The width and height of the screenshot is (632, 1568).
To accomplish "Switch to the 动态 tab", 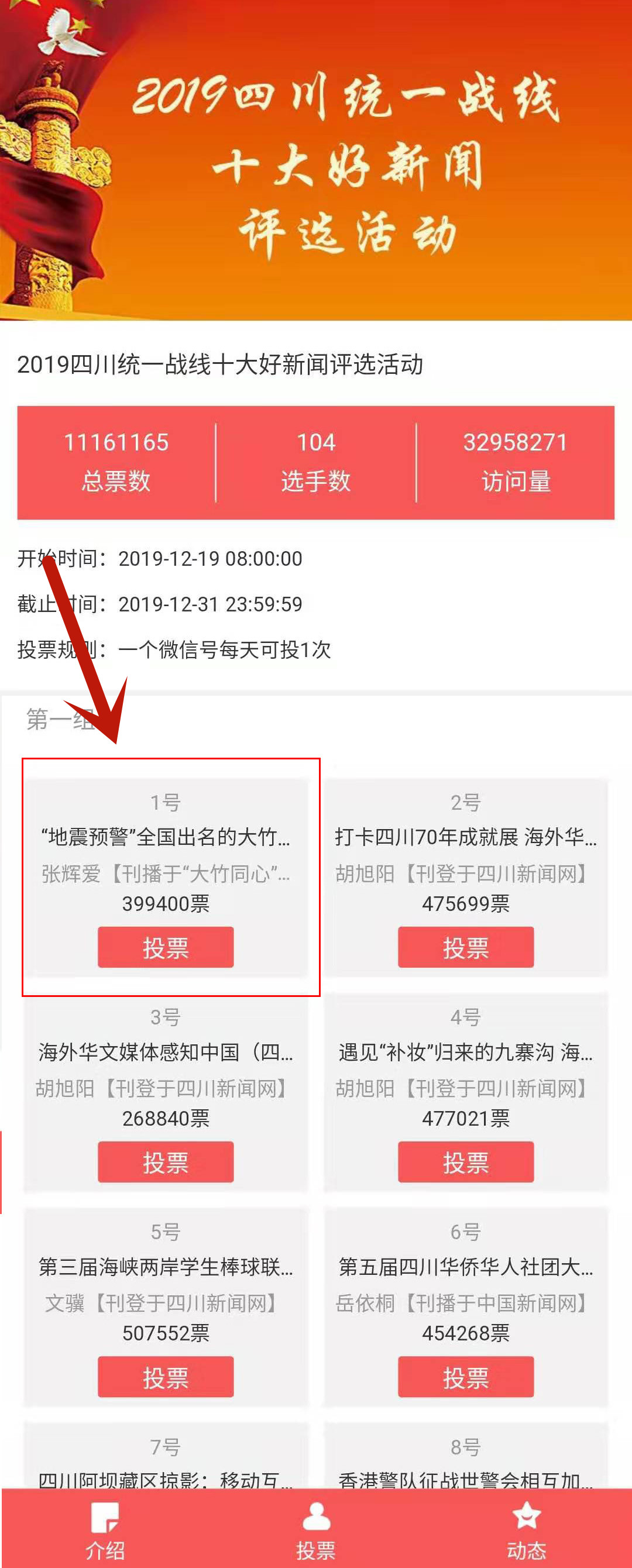I will pos(527,1529).
